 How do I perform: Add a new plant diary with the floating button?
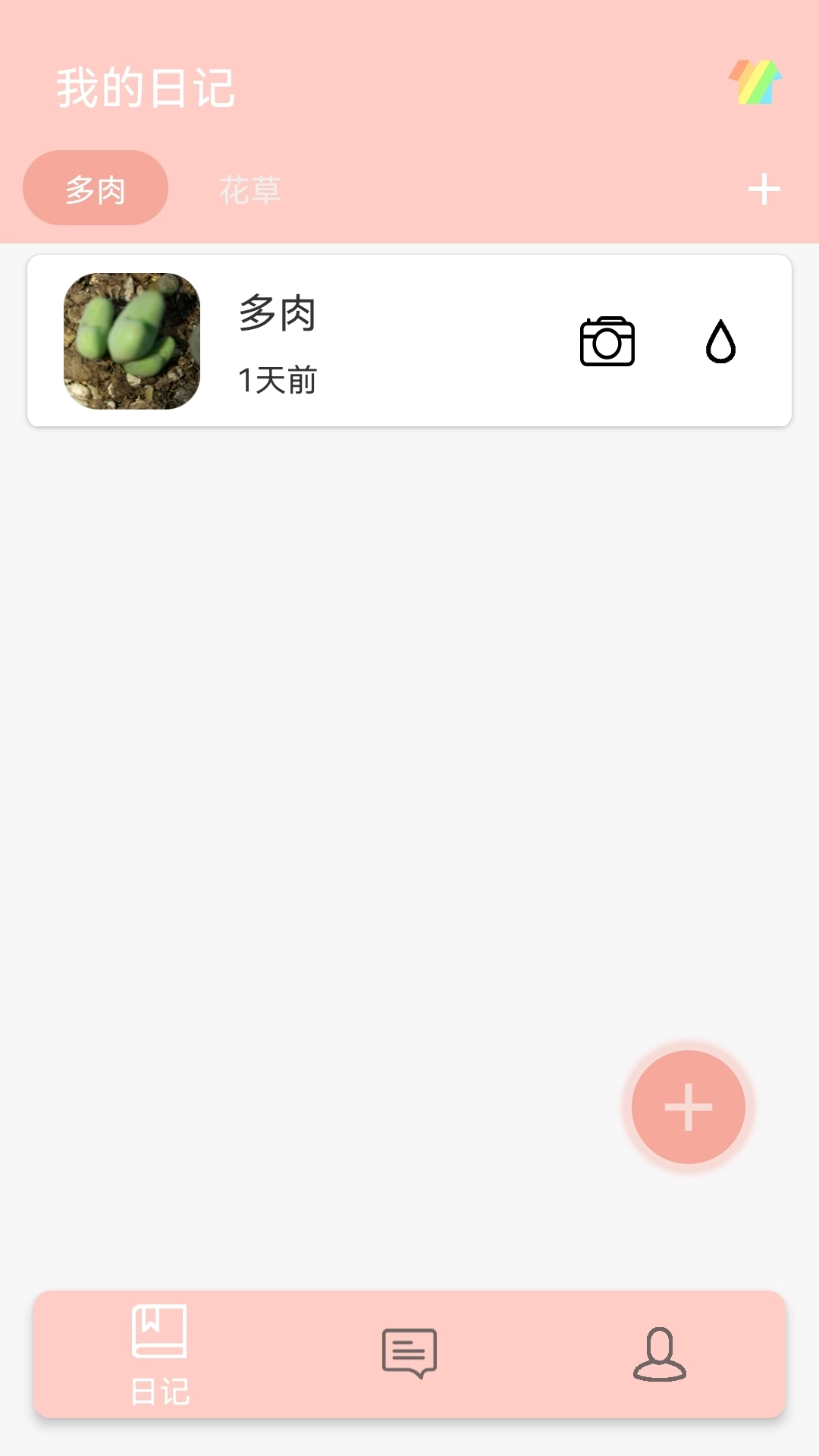(687, 1107)
